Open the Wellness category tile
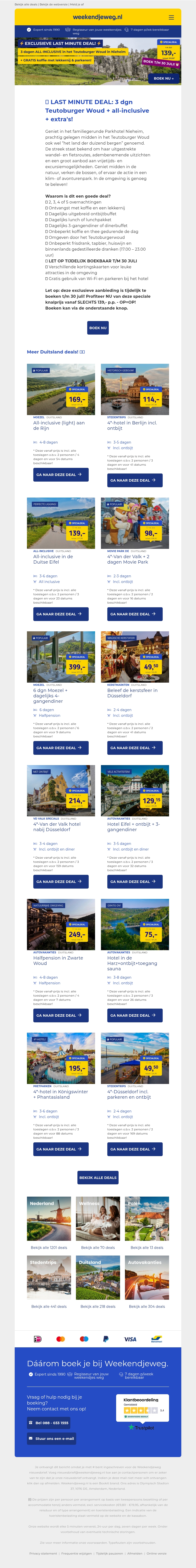The image size is (196, 1568). 98,1219
